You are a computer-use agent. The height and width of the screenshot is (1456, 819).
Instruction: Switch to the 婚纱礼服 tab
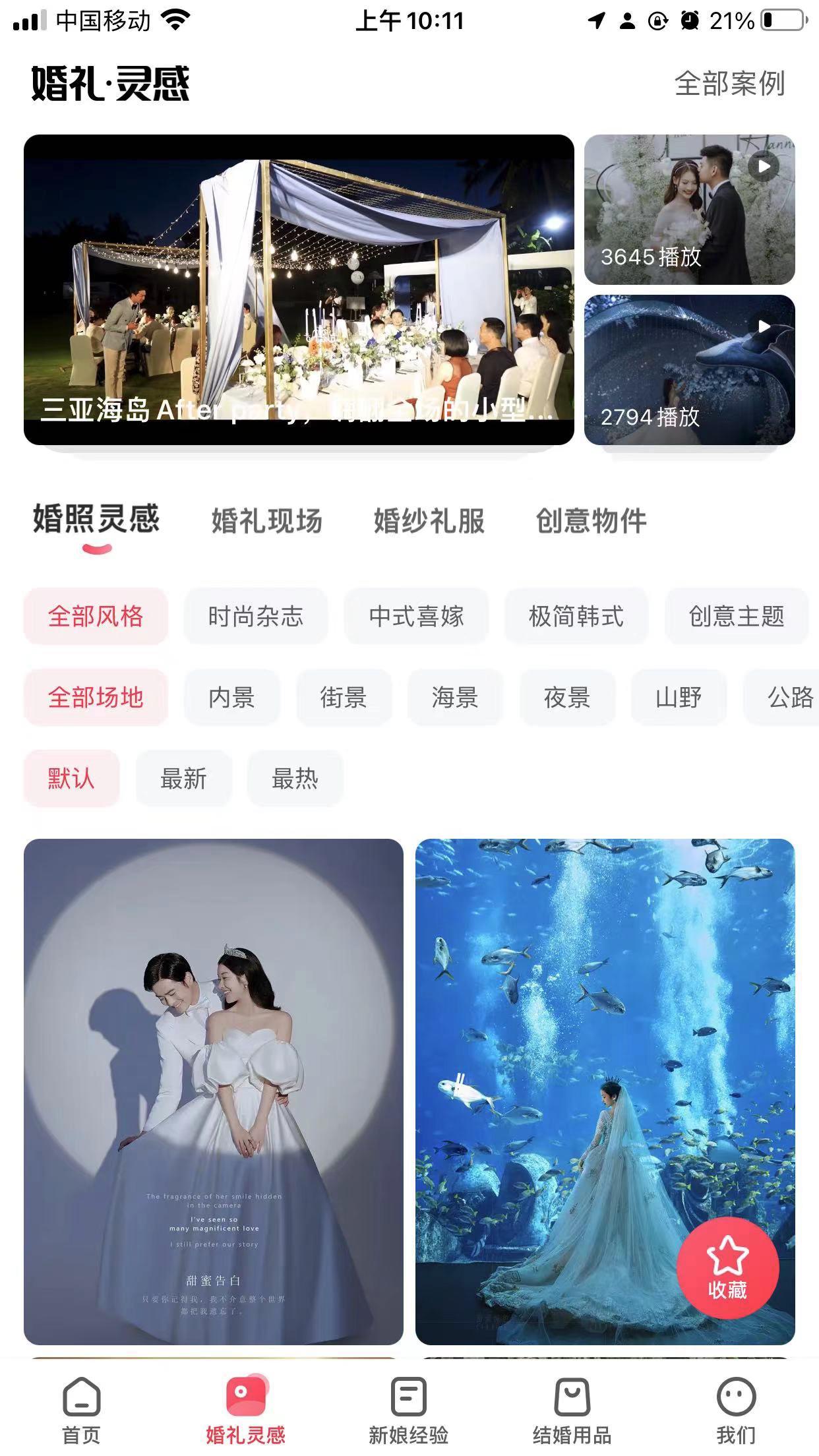pyautogui.click(x=429, y=522)
